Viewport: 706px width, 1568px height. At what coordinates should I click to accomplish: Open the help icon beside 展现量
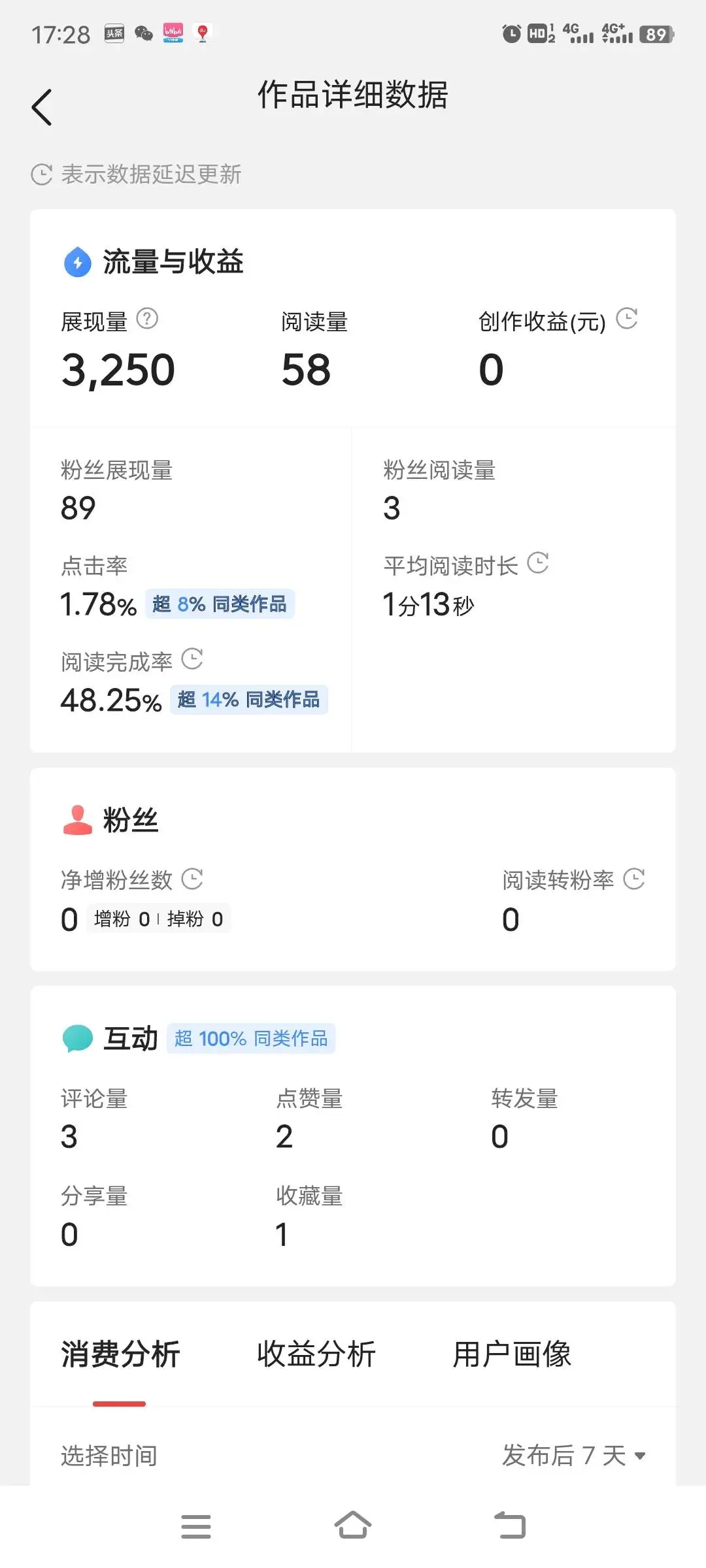tap(147, 319)
